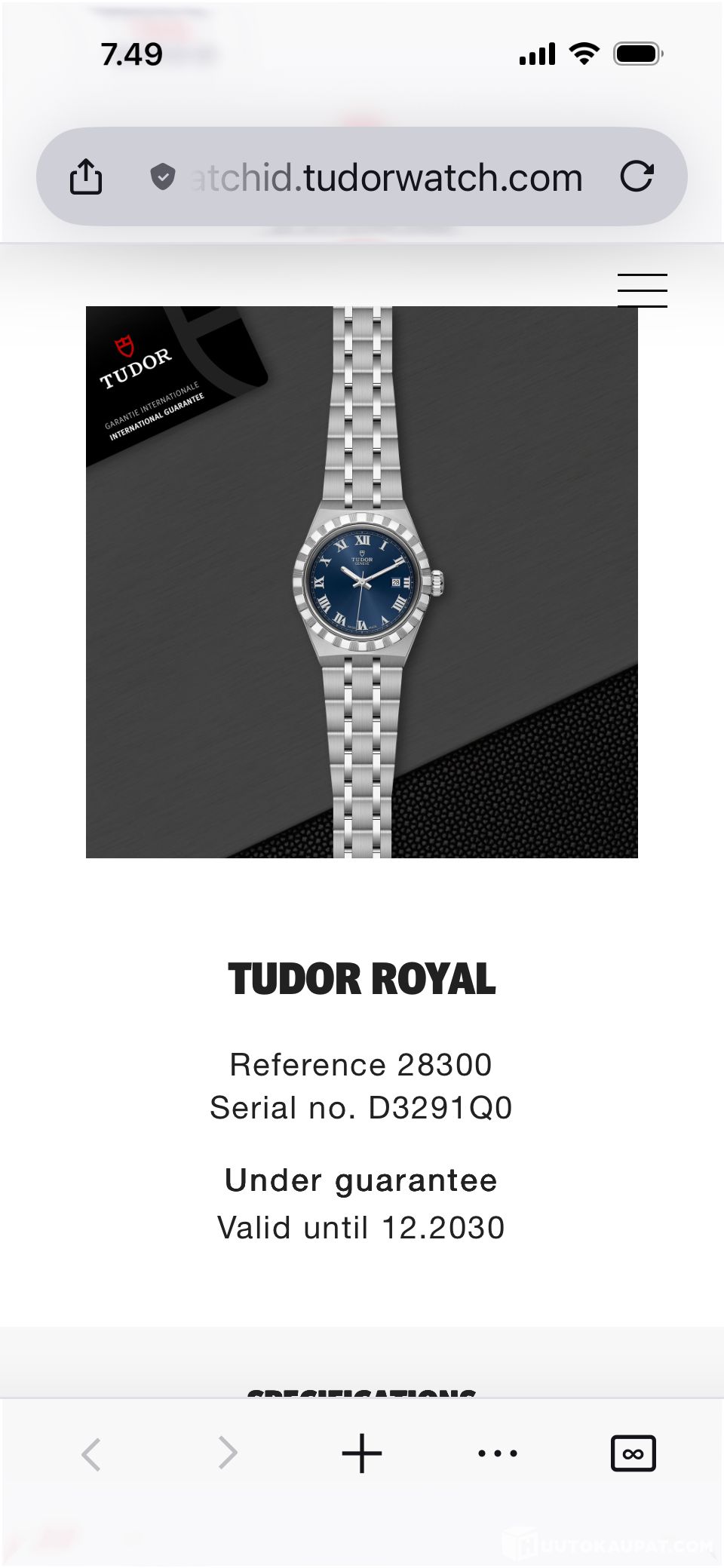Open the hamburger menu
The height and width of the screenshot is (1568, 724).
pyautogui.click(x=642, y=290)
